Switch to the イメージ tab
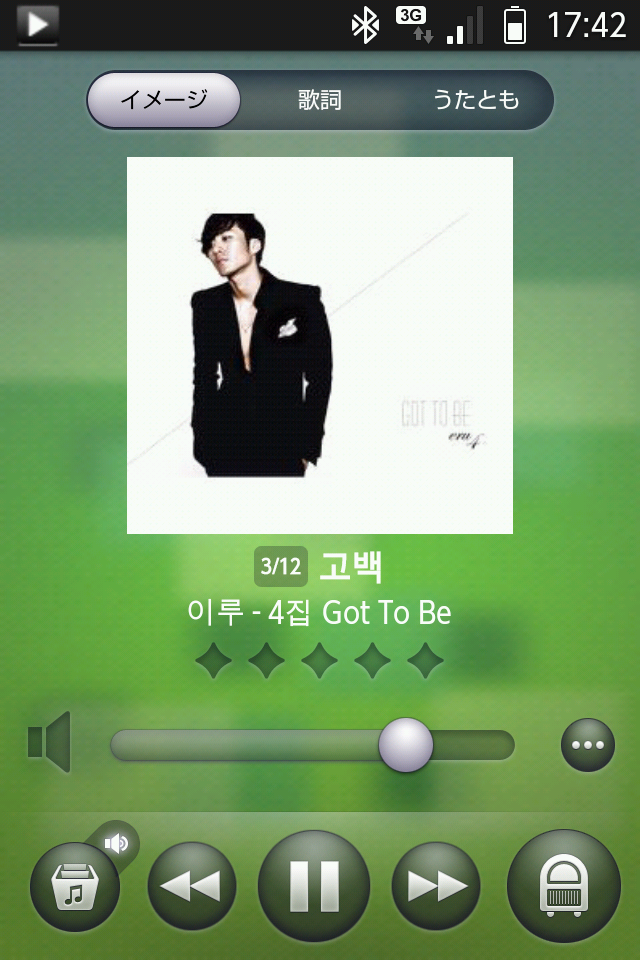Screen dimensions: 640x960 pyautogui.click(x=164, y=100)
